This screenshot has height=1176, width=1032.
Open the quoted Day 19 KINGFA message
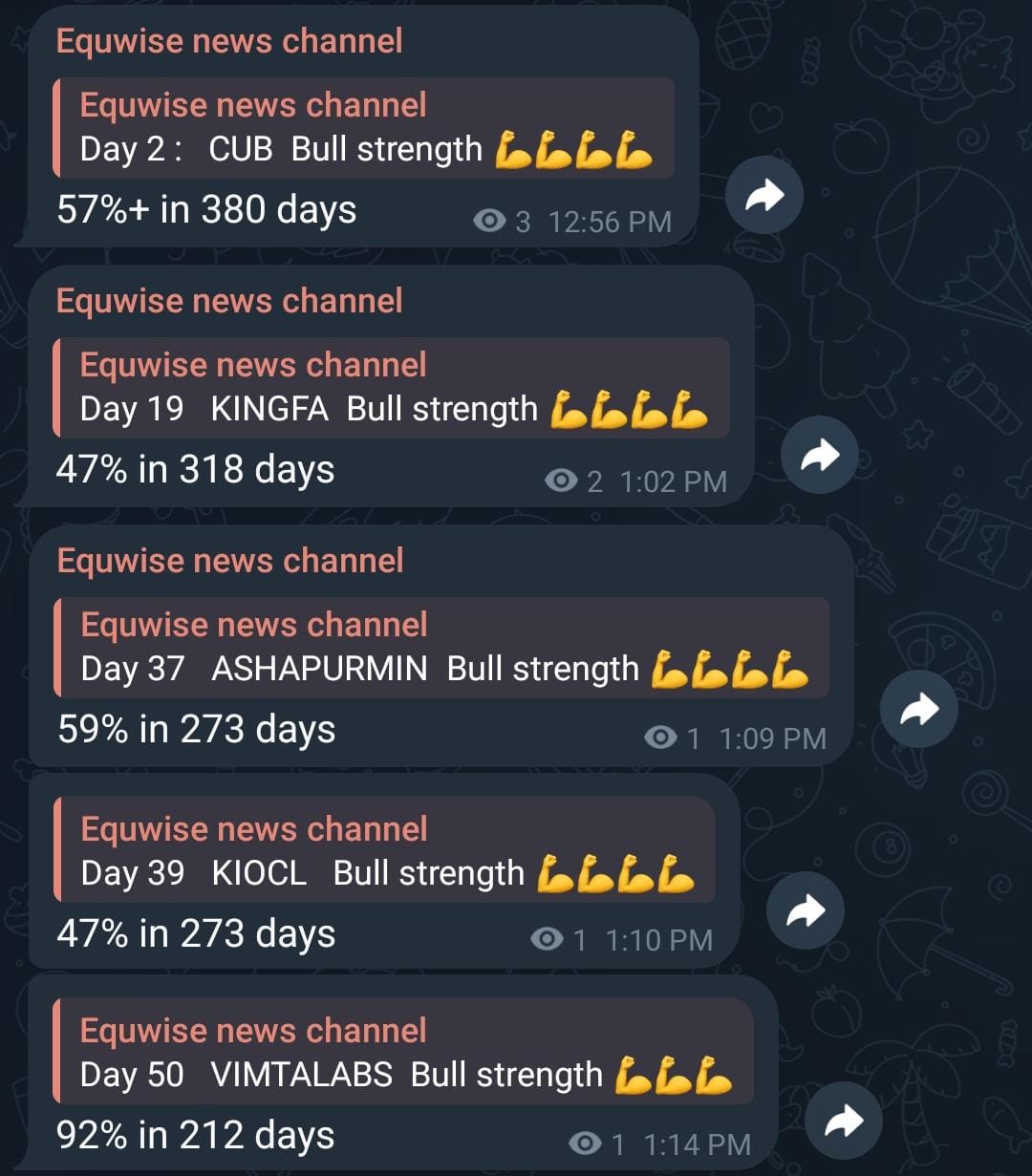coord(392,388)
